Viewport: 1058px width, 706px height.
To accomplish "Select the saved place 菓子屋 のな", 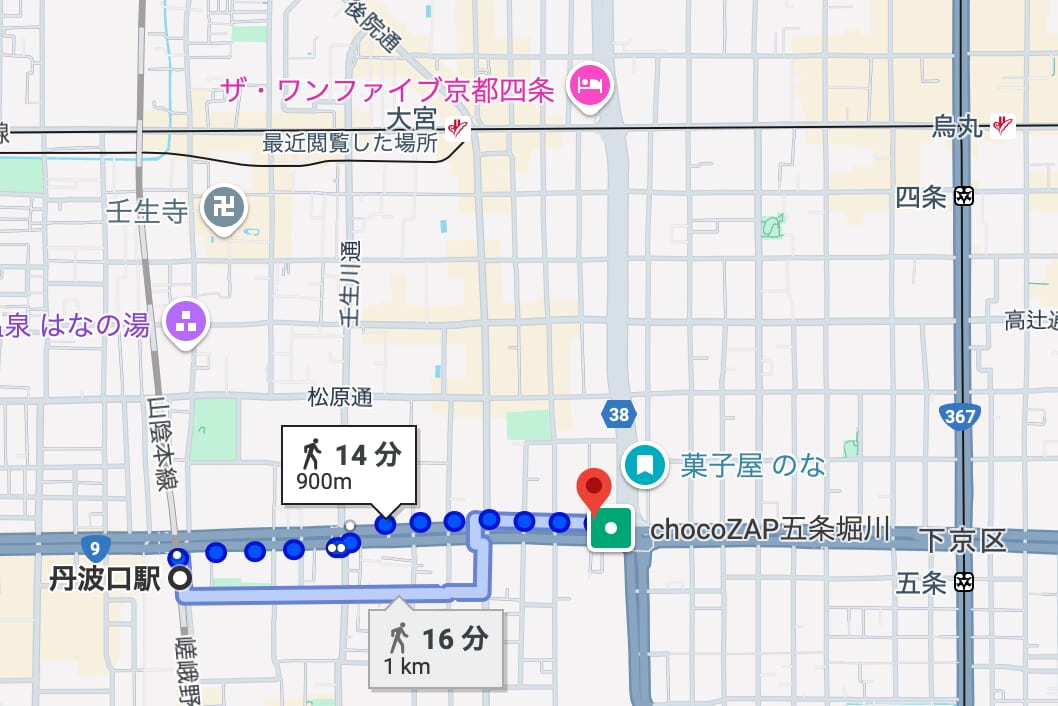I will 645,464.
